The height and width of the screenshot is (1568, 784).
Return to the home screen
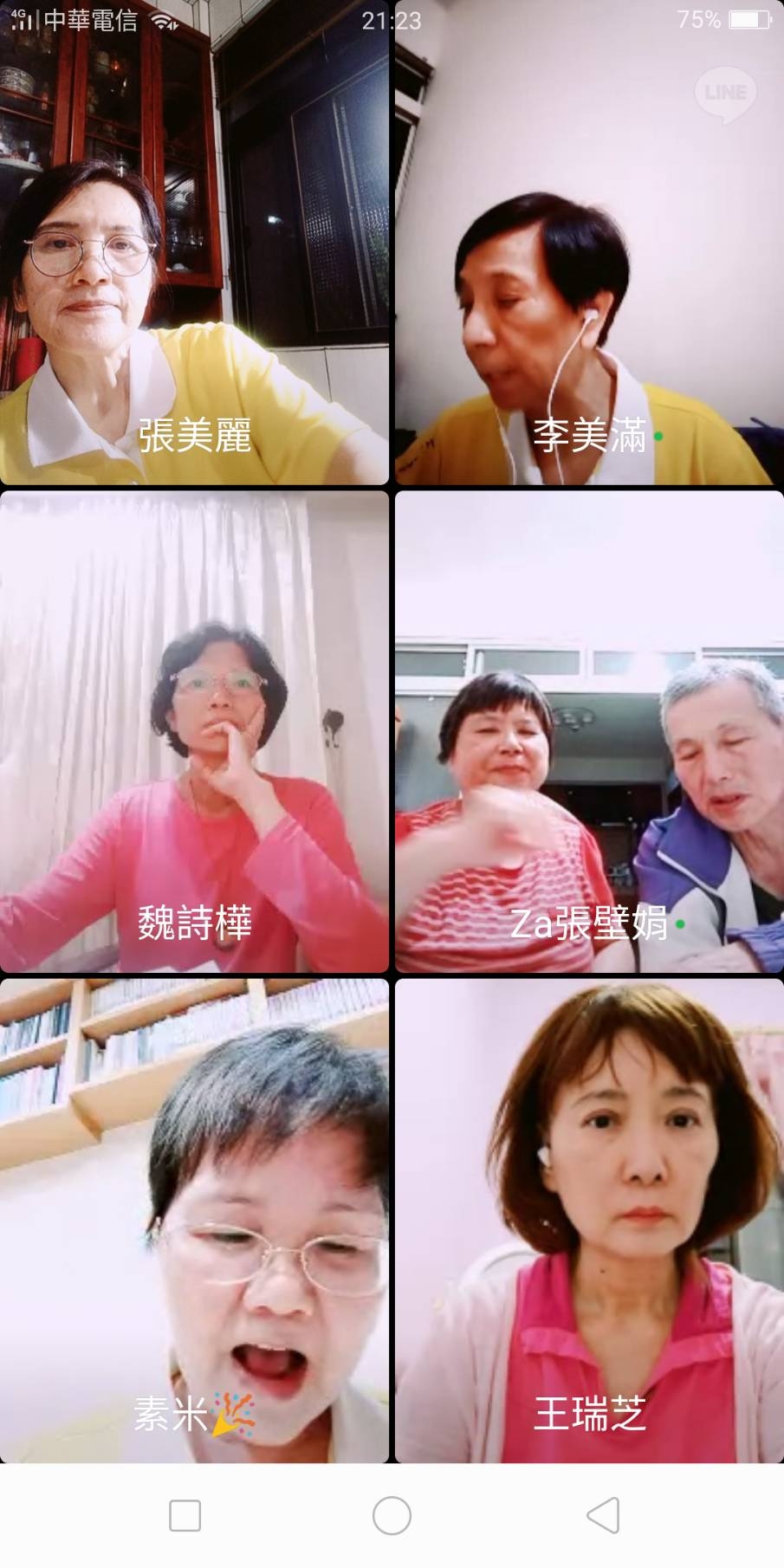pos(392,1515)
